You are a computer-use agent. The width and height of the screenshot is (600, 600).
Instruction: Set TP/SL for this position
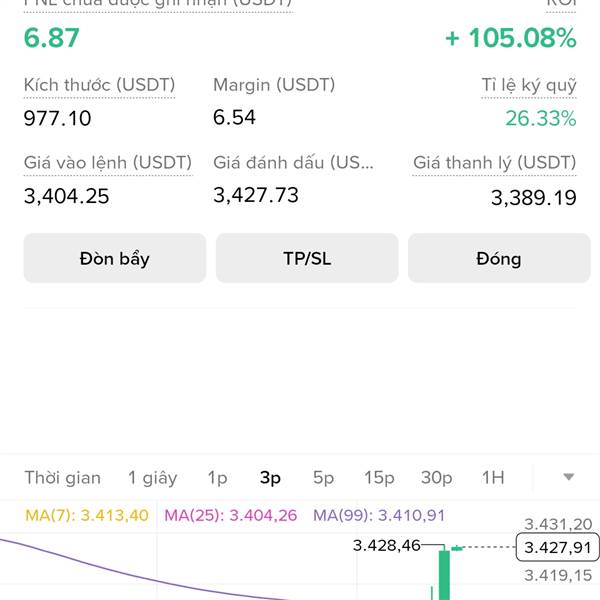tap(307, 258)
